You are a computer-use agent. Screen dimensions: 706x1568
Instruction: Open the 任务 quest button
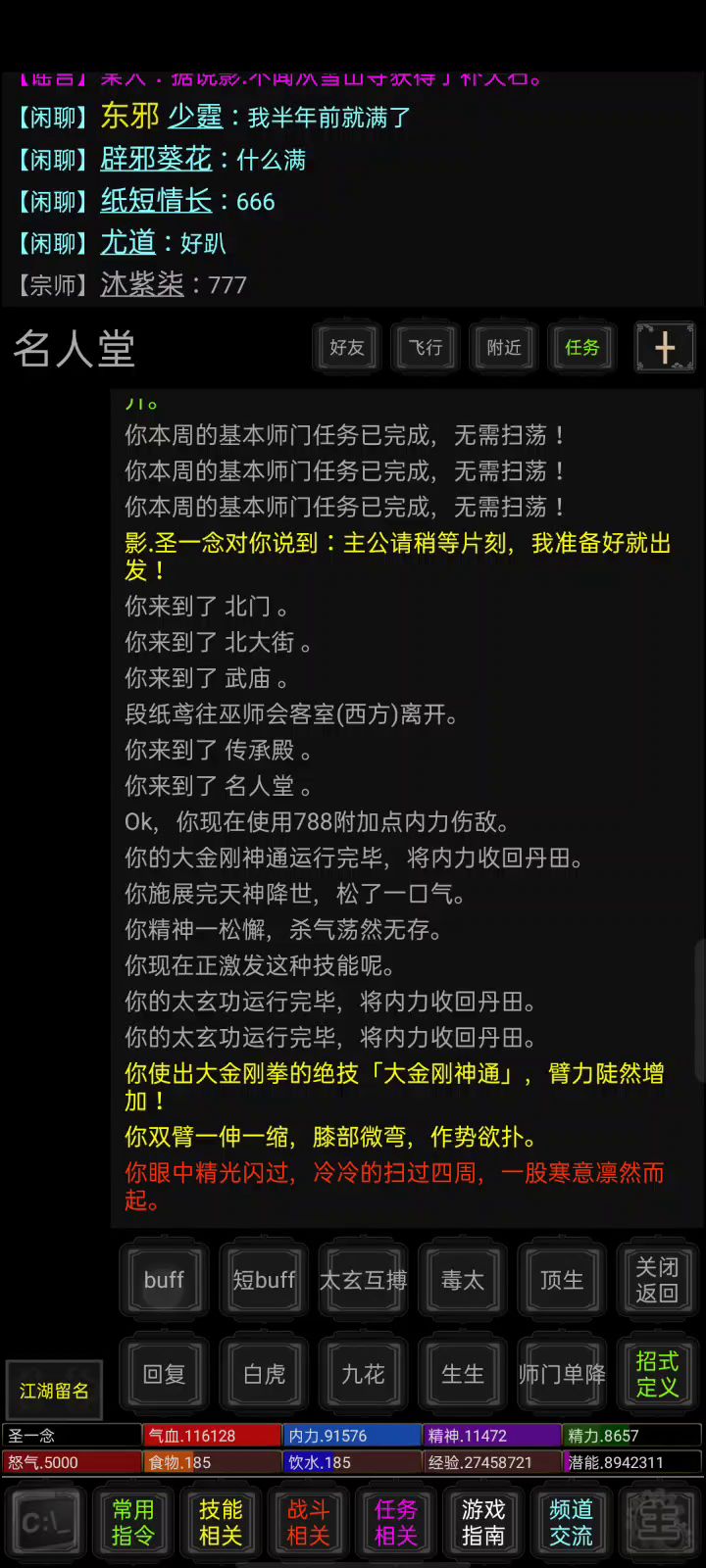click(x=581, y=348)
